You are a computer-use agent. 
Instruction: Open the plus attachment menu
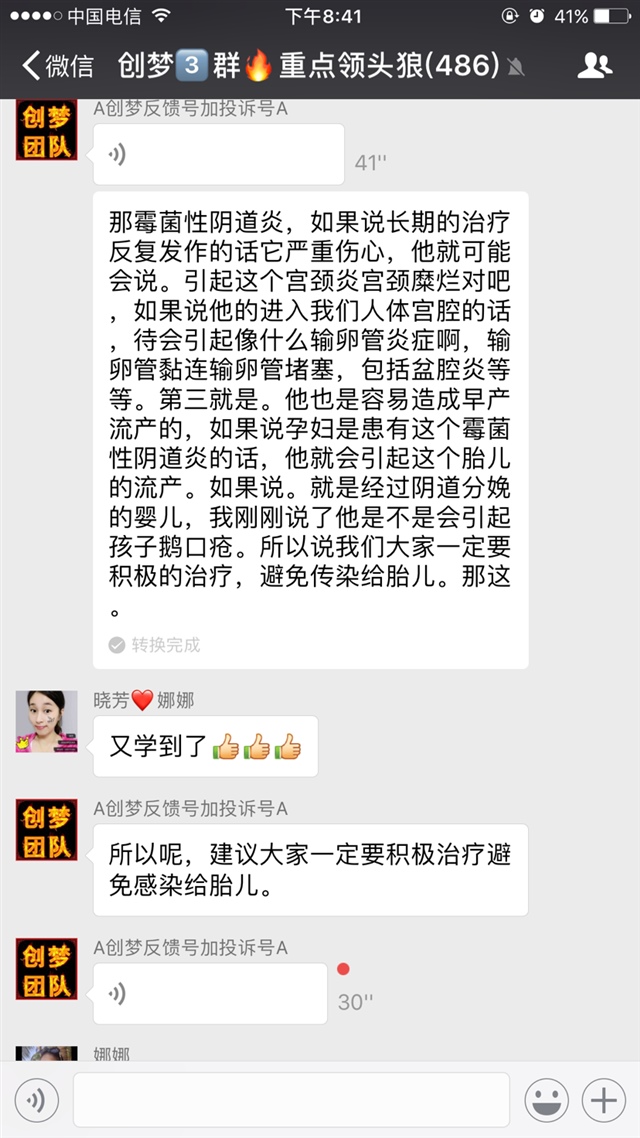(604, 1101)
